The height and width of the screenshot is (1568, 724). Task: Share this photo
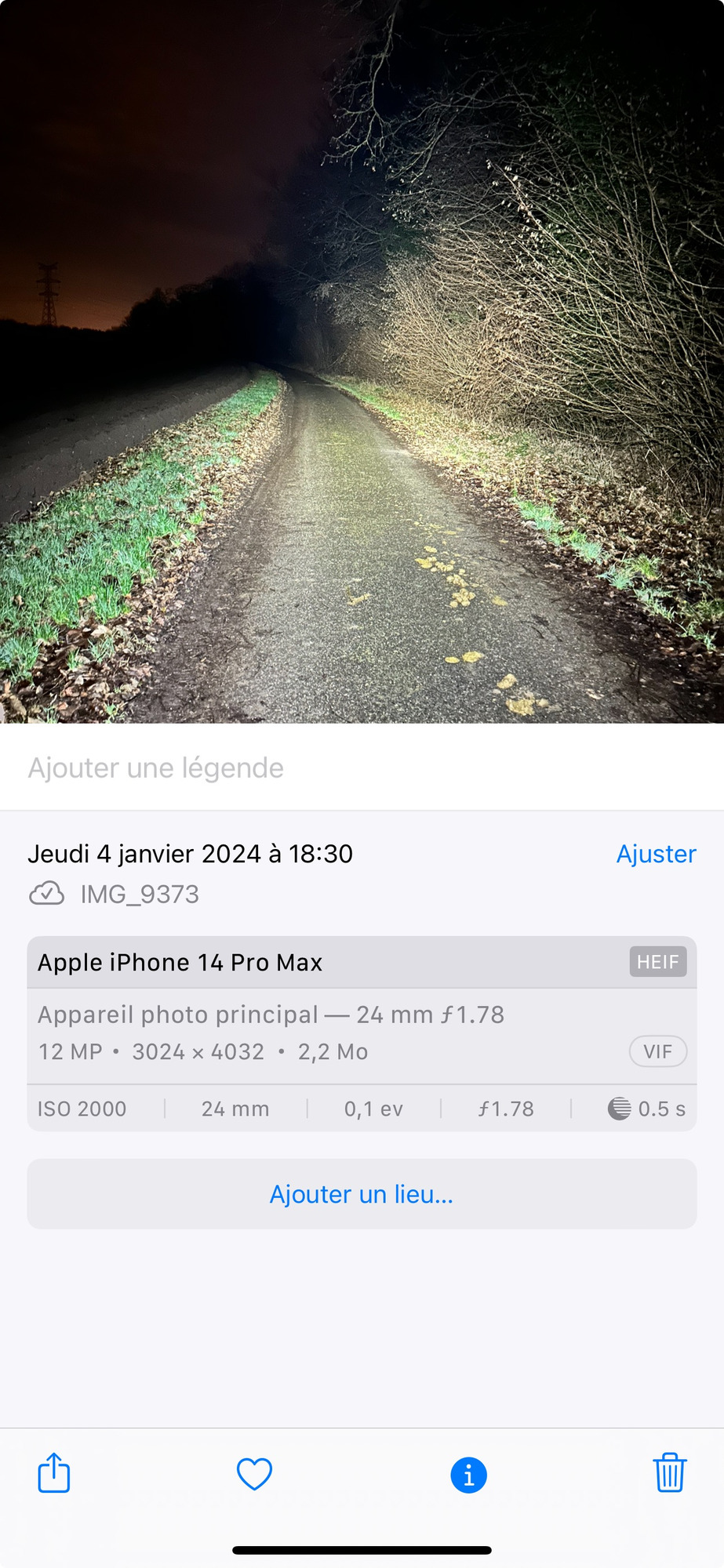tap(54, 1473)
